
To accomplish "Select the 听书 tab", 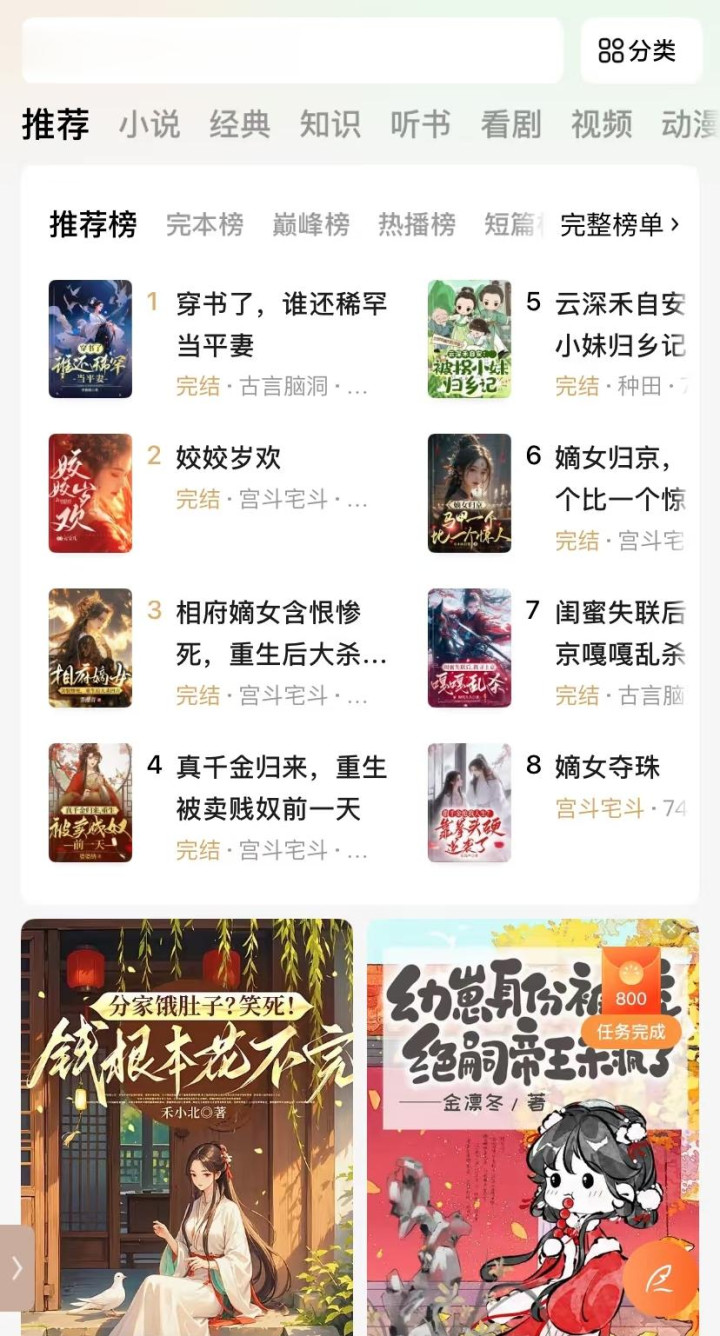I will (420, 125).
